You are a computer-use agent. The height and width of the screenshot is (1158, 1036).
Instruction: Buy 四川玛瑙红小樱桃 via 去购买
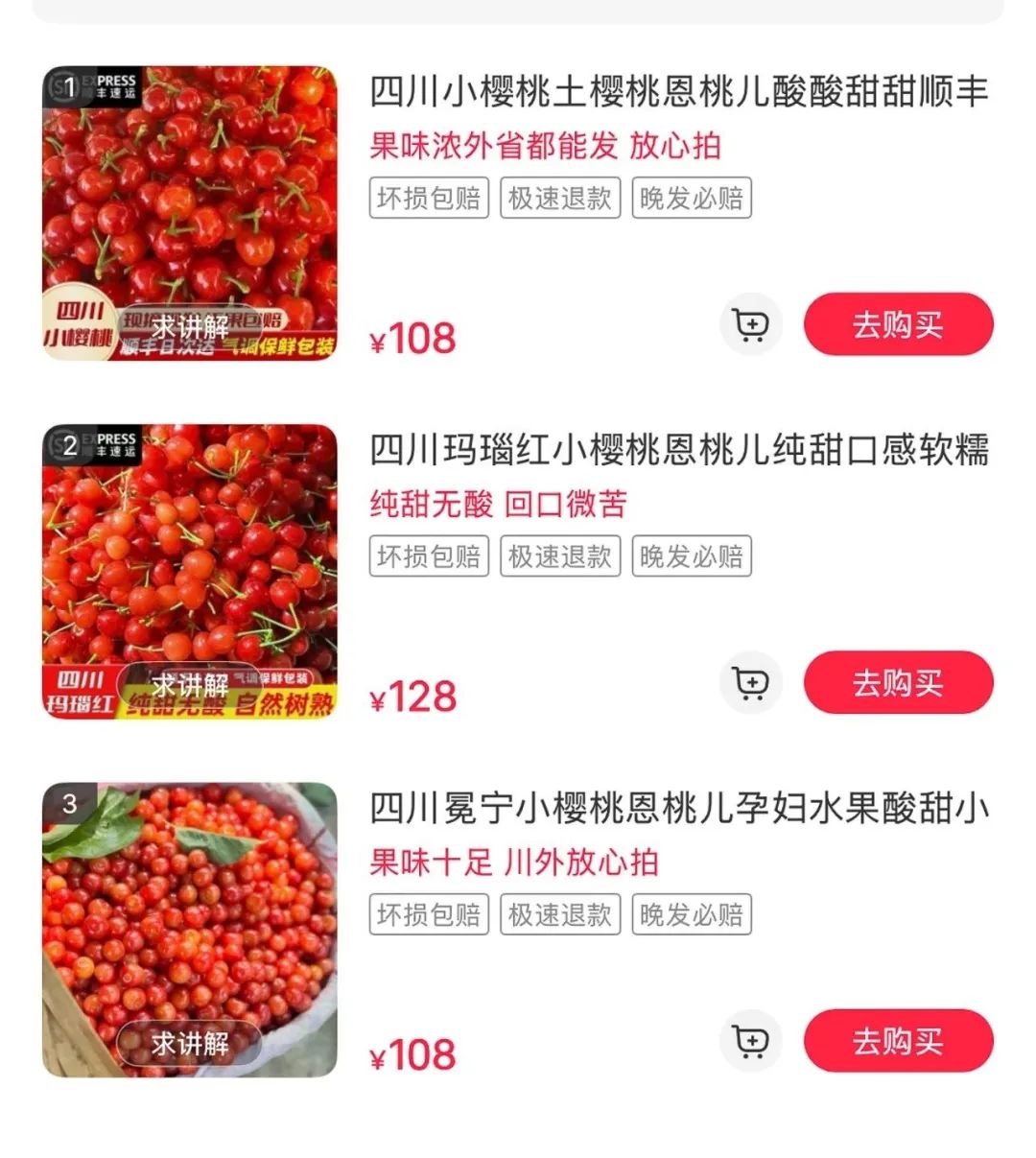[898, 682]
